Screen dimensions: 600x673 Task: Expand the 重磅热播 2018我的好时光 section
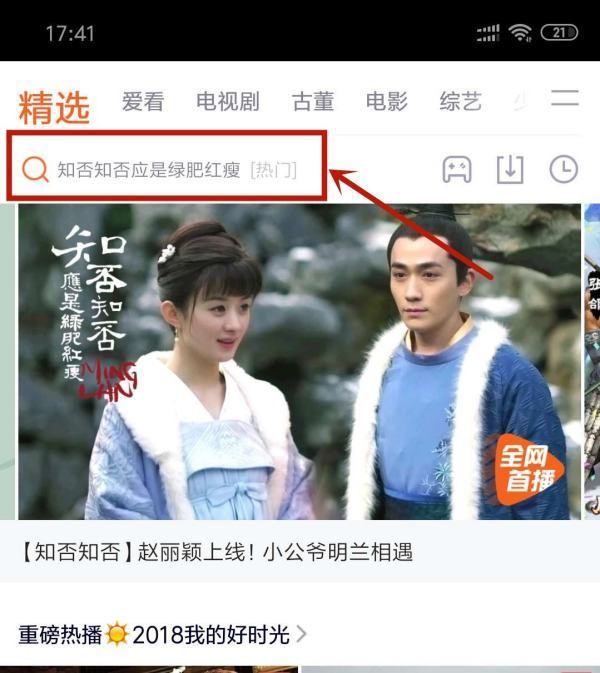(x=162, y=634)
